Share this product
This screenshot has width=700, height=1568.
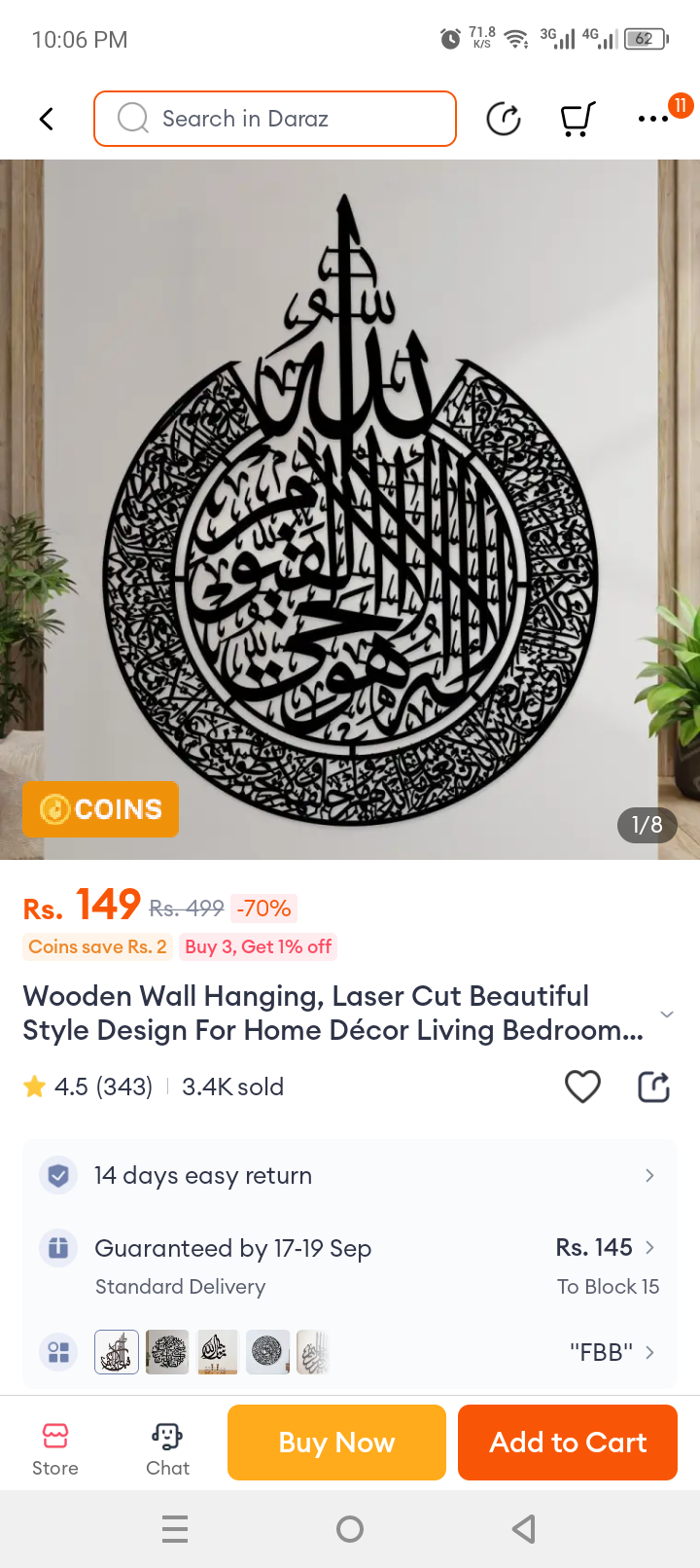click(653, 1087)
